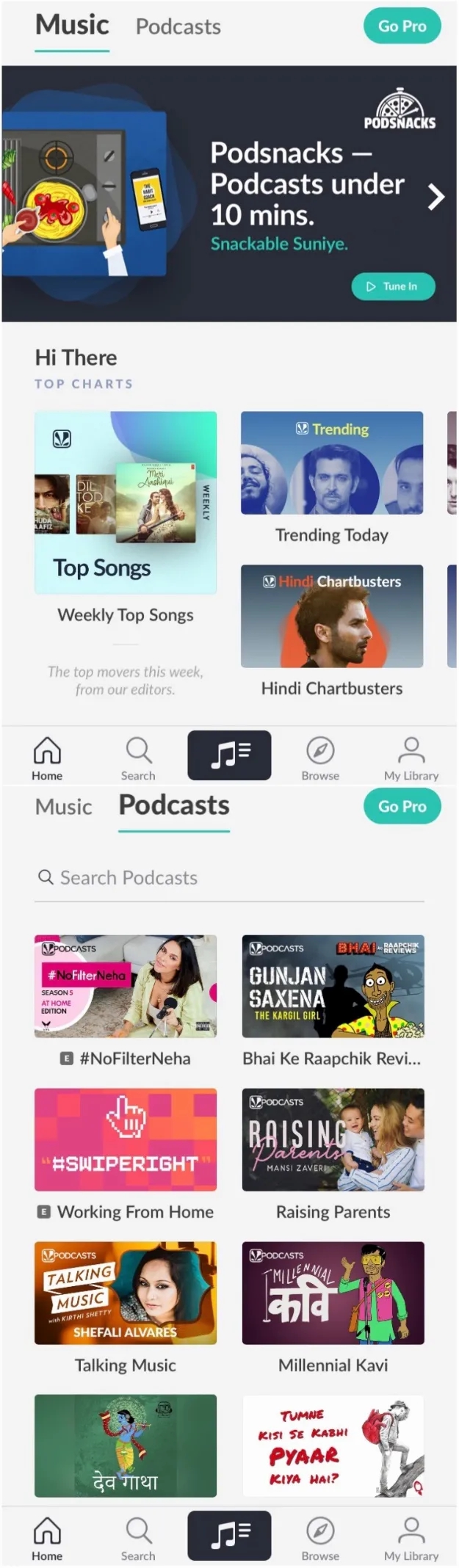The image size is (459, 1568).
Task: Open the Trending Today playlist
Action: point(332,463)
